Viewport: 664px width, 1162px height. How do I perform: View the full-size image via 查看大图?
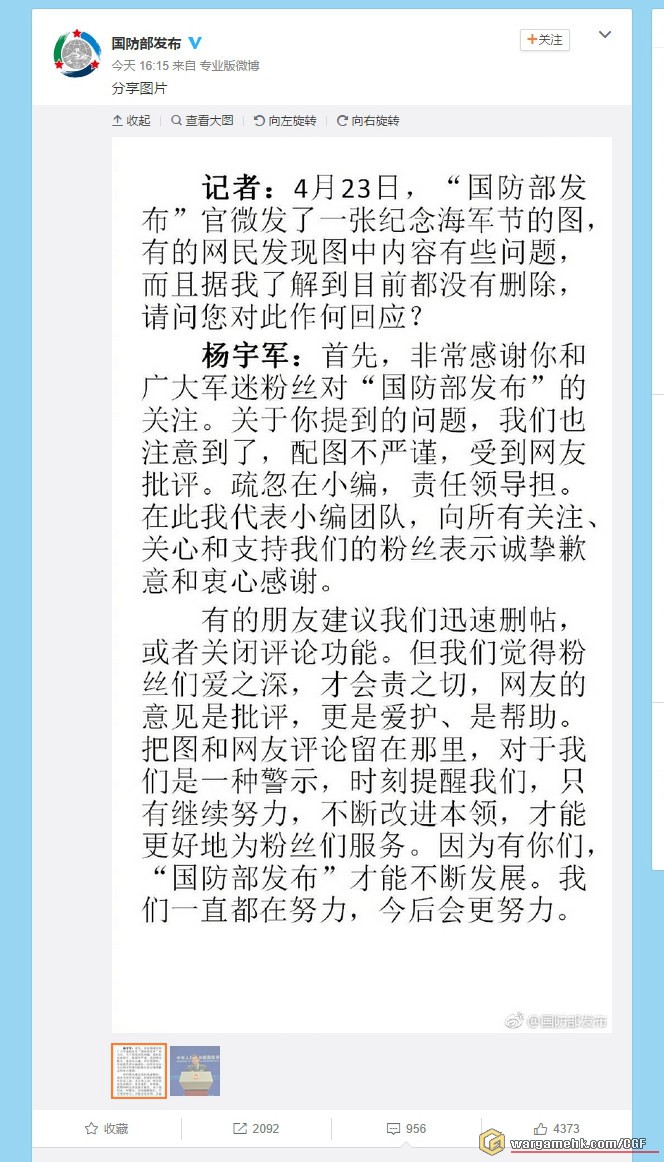pos(203,120)
